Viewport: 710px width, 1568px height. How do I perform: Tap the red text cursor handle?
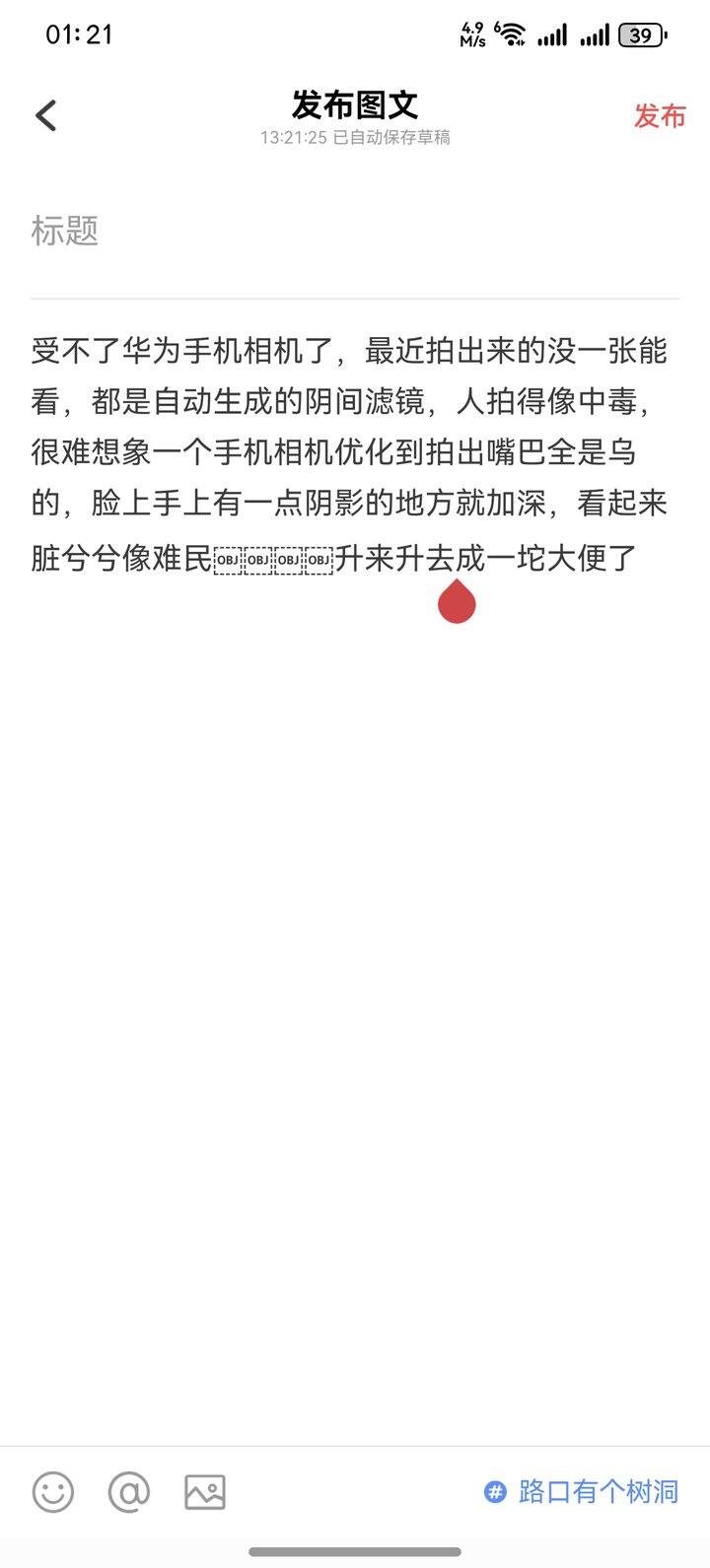[x=457, y=600]
